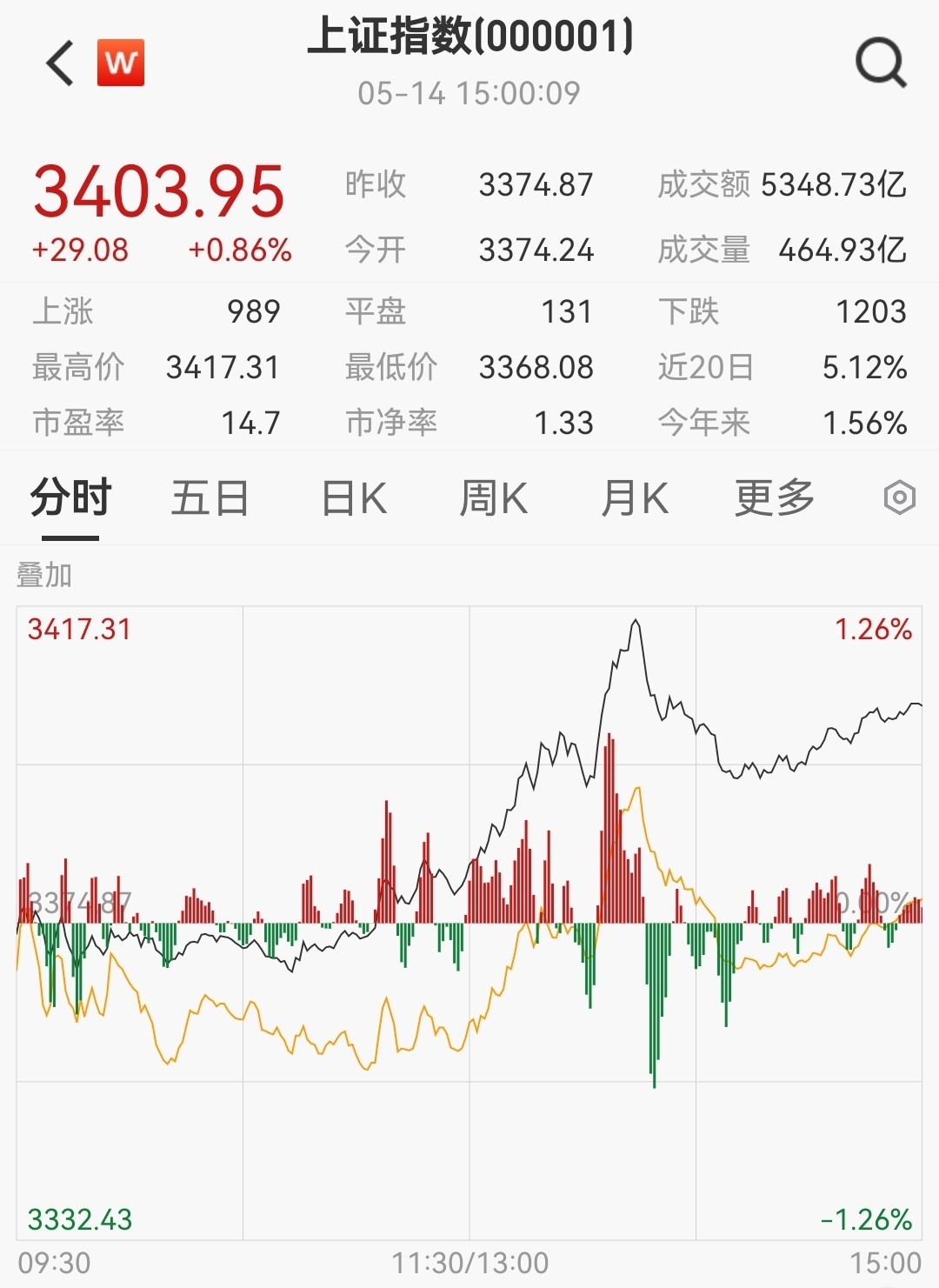Show the 周K weekly chart
939x1288 pixels.
coord(493,499)
